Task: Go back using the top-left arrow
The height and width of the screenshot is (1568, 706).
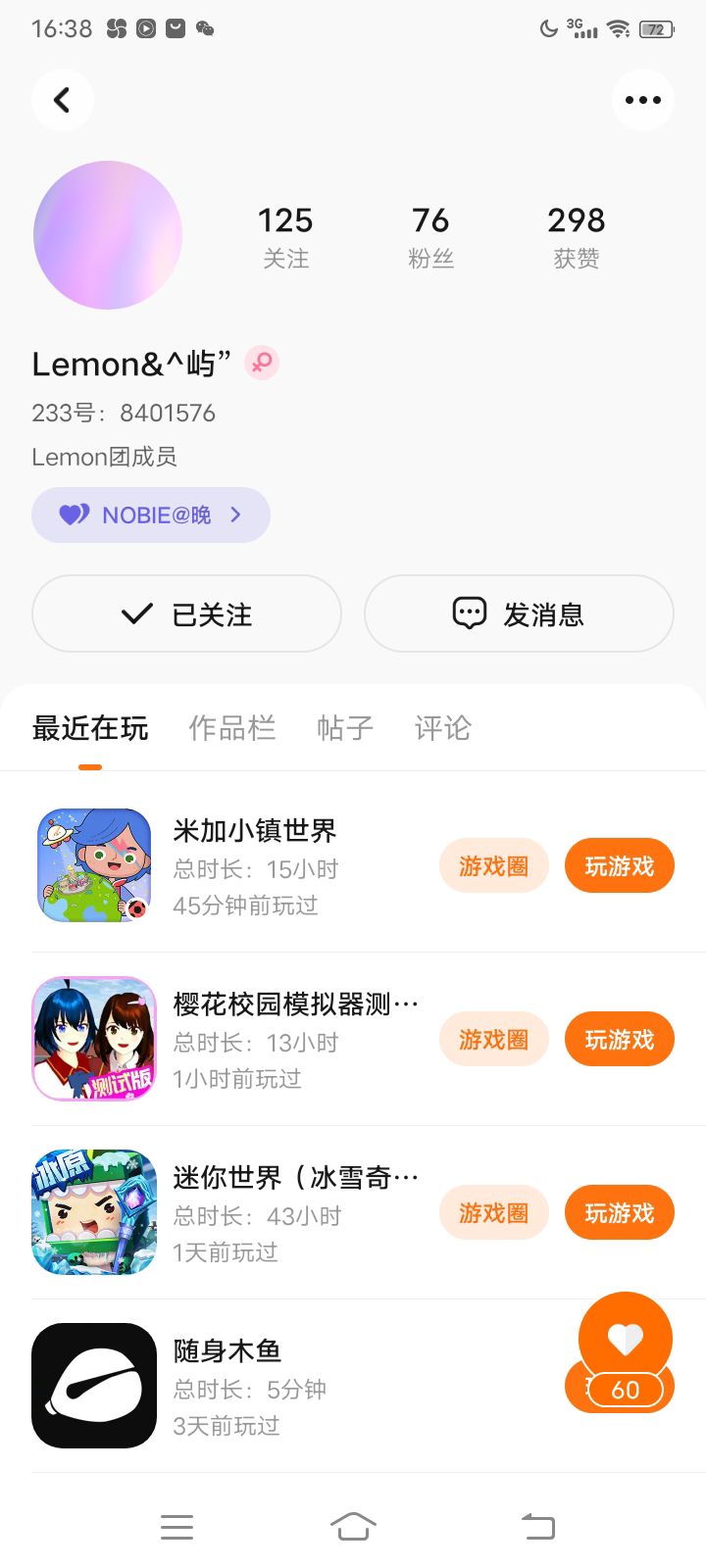Action: pyautogui.click(x=62, y=100)
